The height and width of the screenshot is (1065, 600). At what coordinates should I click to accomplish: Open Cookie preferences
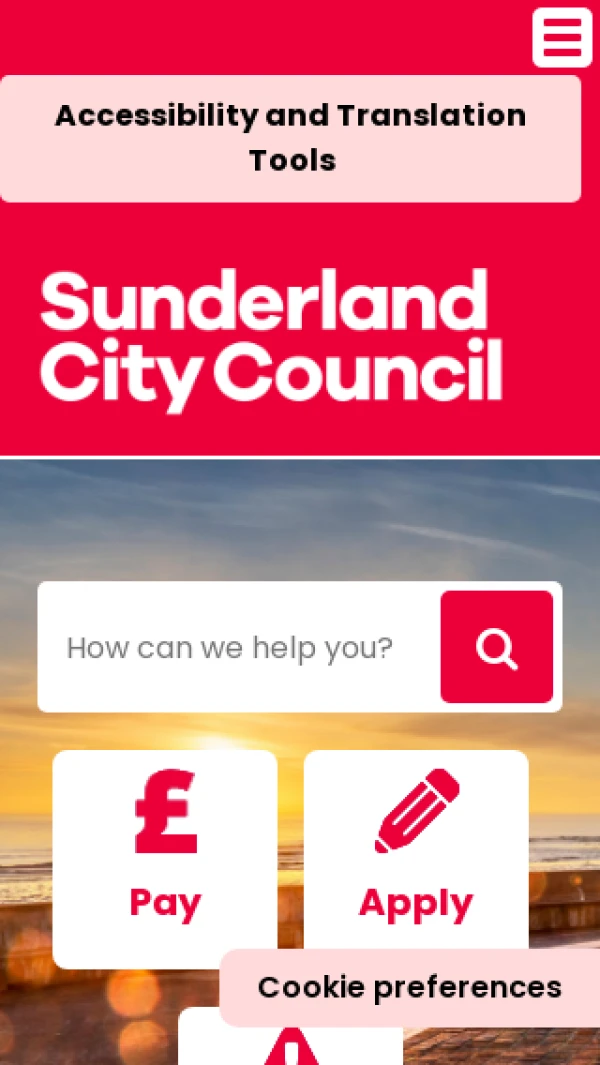click(x=410, y=988)
